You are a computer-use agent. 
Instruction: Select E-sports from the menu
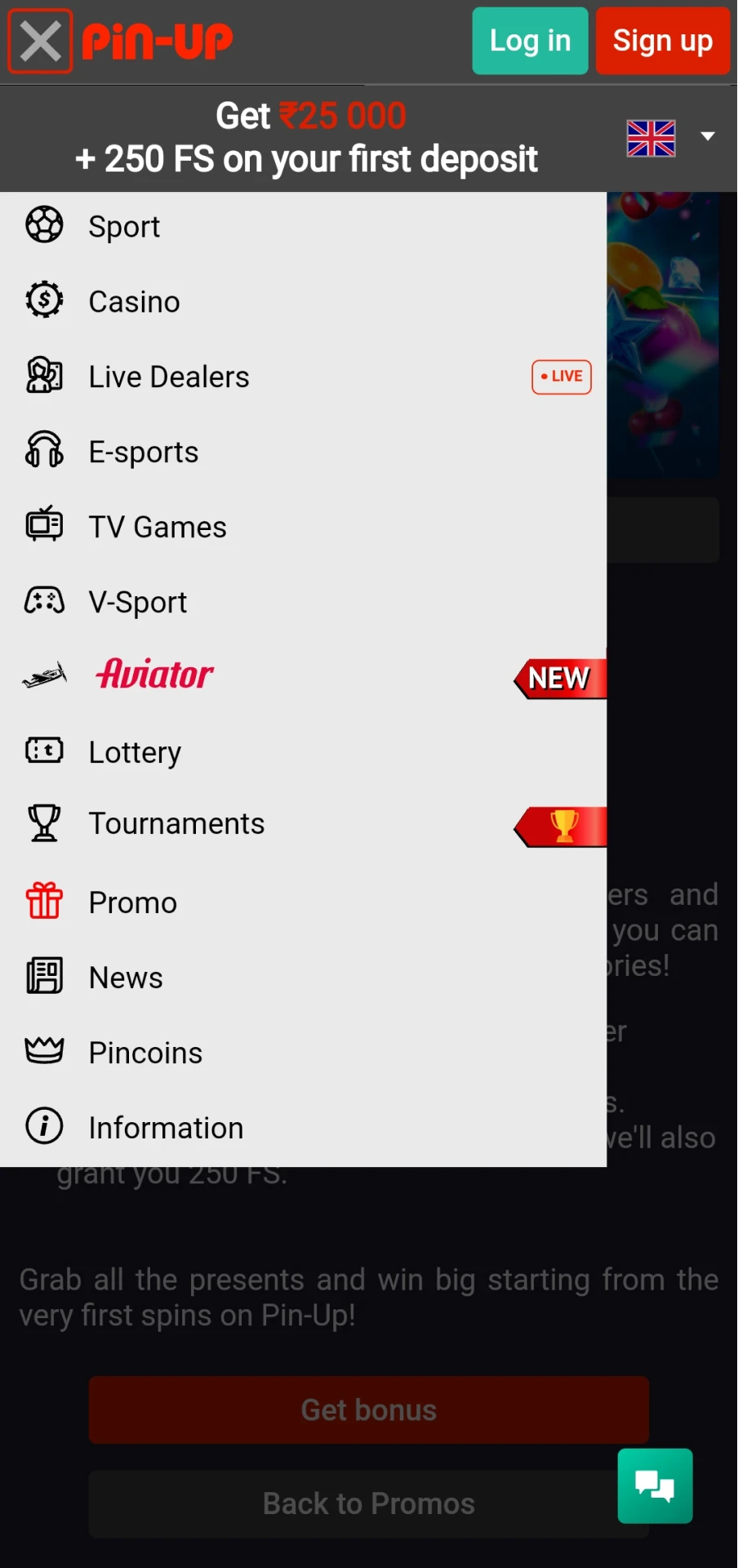143,452
